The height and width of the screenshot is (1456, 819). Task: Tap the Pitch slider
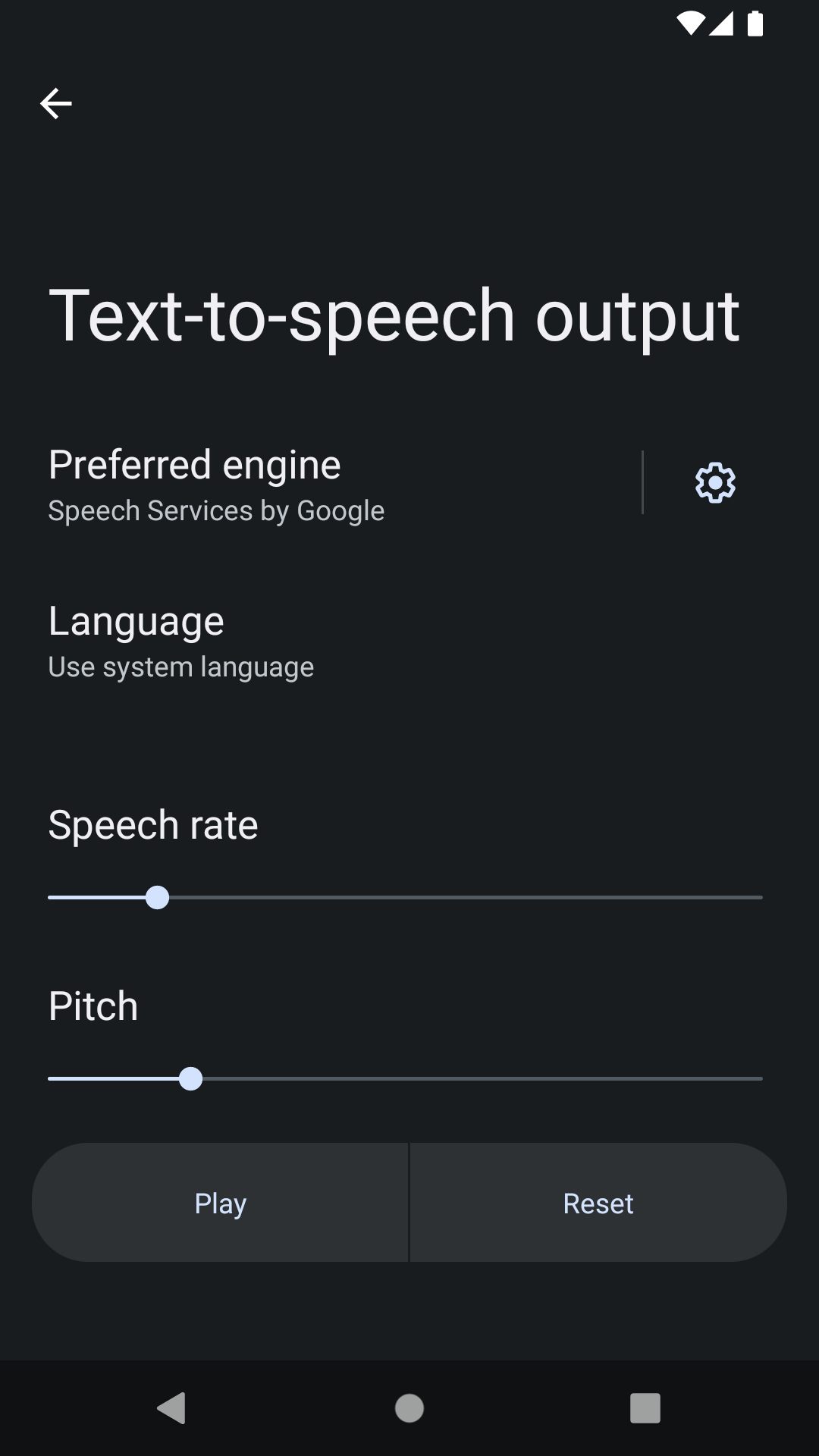[x=405, y=1078]
